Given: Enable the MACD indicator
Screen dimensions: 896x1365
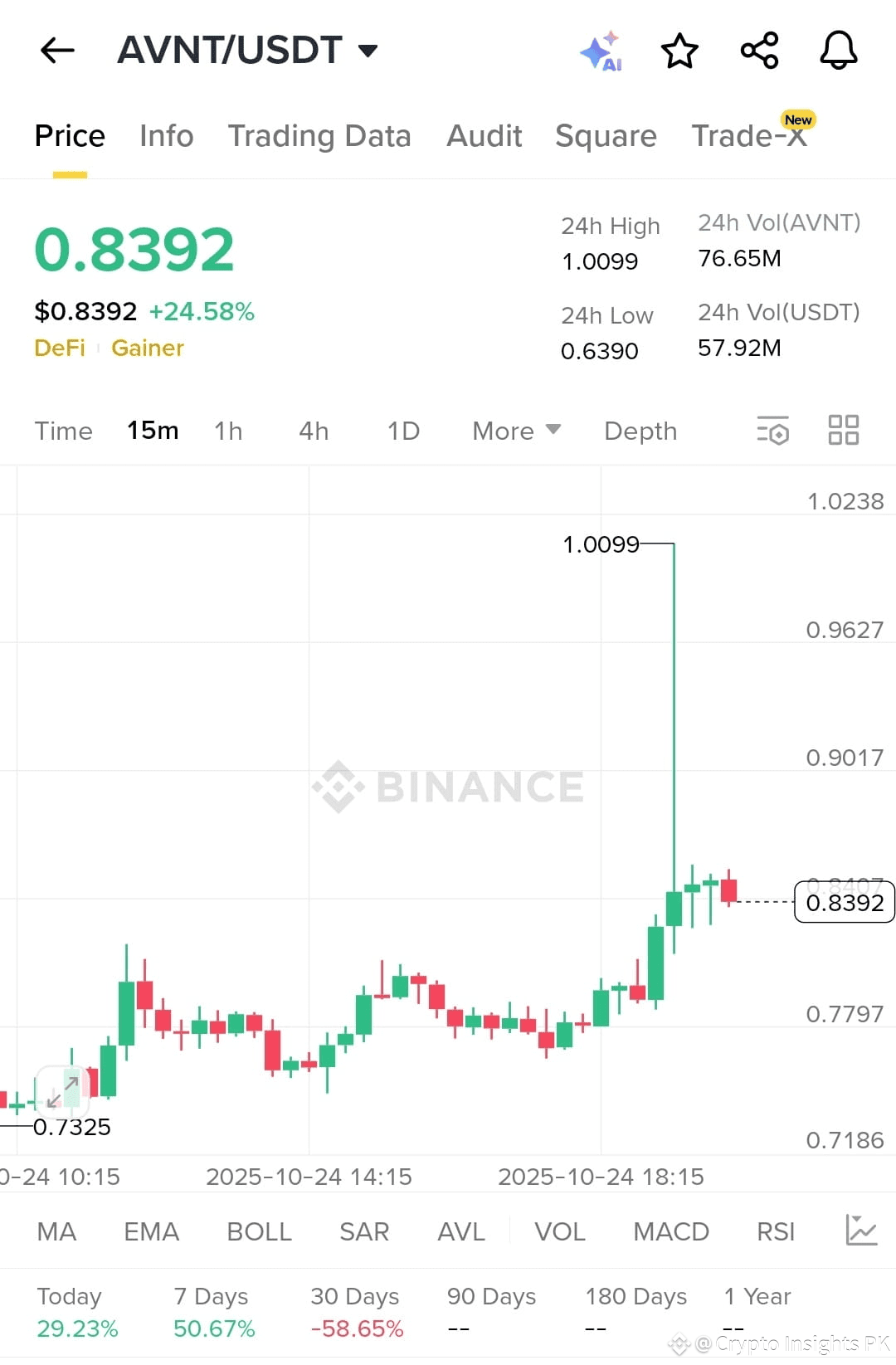Looking at the screenshot, I should [670, 1231].
